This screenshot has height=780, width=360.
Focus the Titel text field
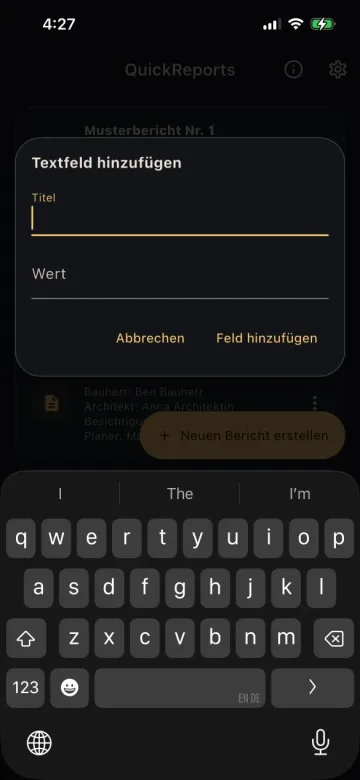coord(180,213)
